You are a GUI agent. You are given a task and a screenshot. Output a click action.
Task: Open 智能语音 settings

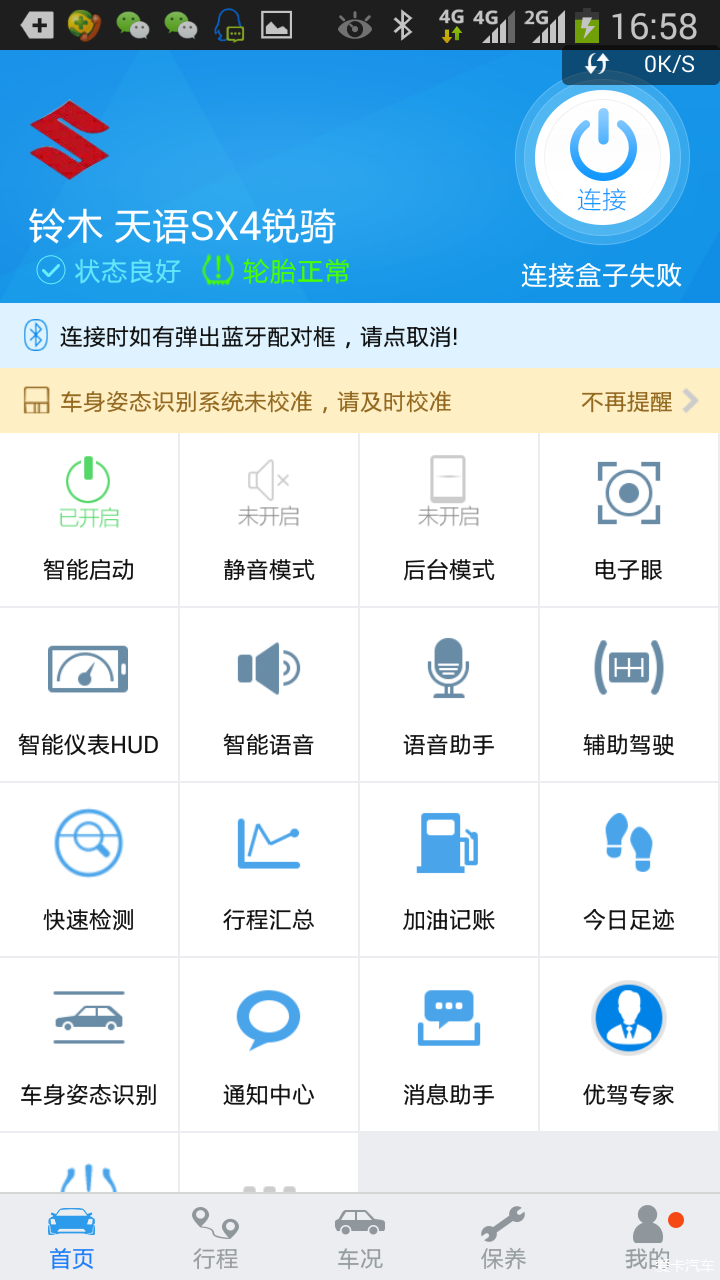coord(269,695)
